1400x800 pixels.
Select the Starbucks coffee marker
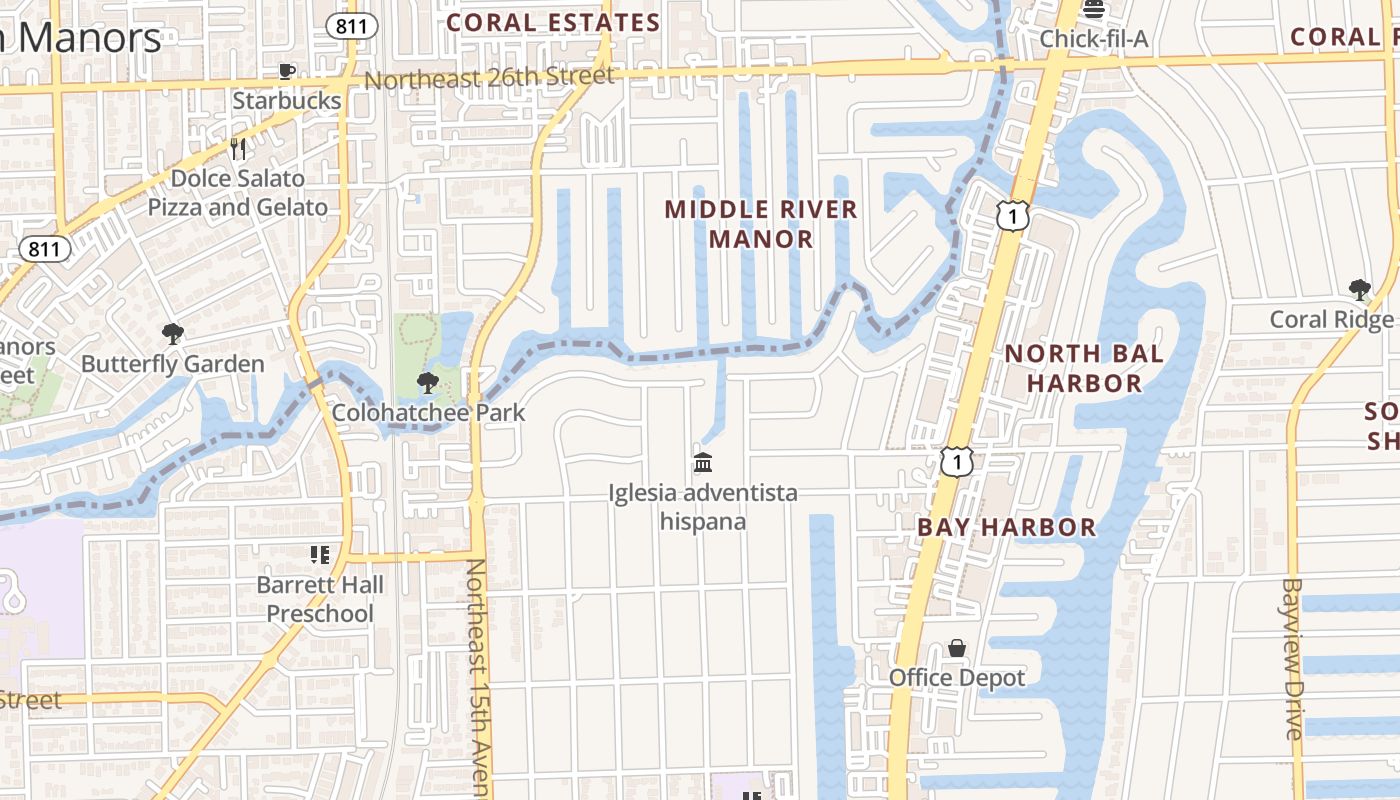click(287, 72)
